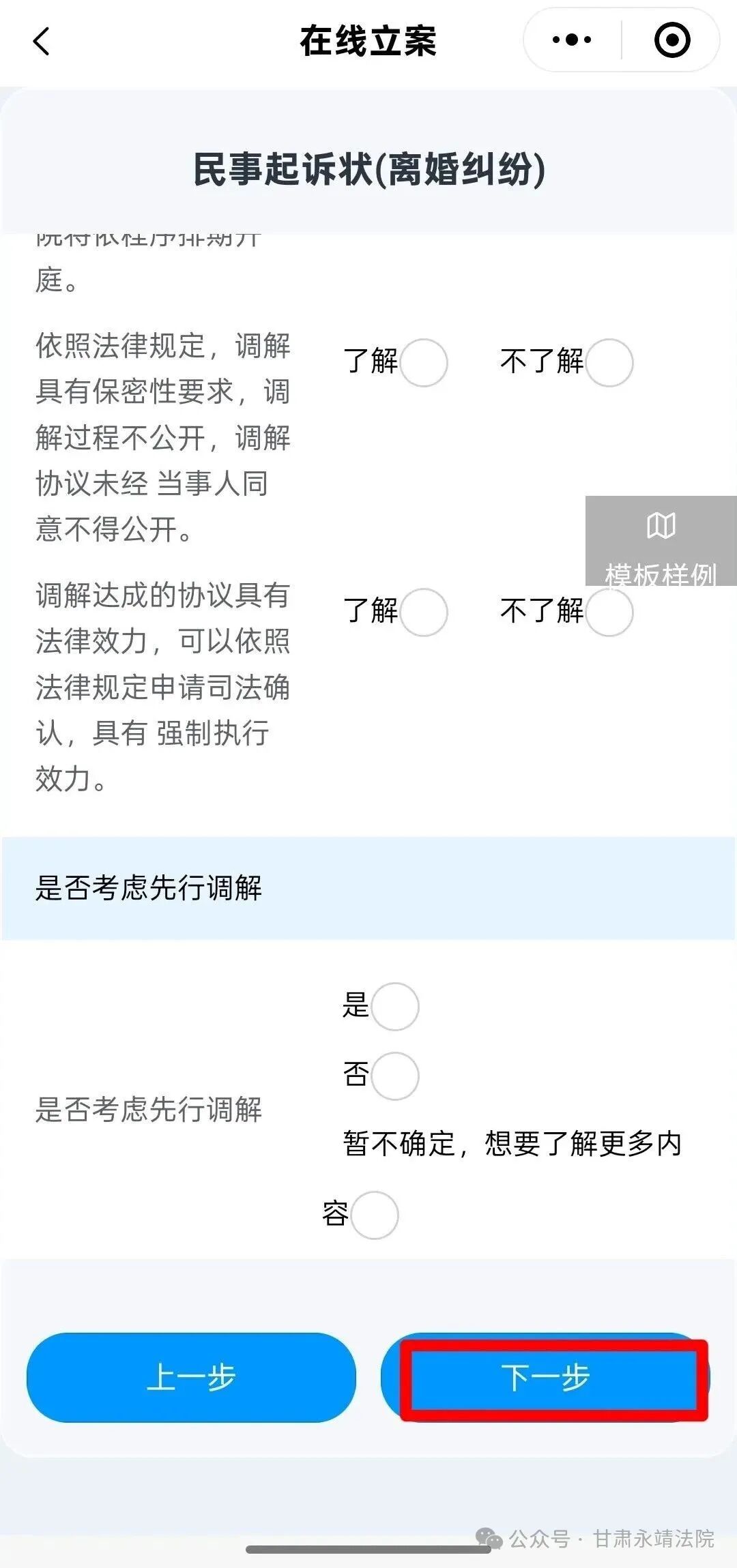Select 是 for 是否考虑先行调解

click(394, 1007)
